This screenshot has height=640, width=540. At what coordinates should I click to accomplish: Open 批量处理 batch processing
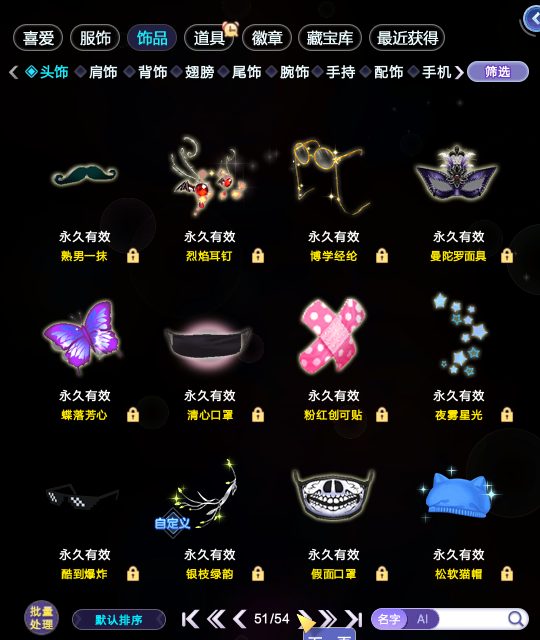[41, 618]
